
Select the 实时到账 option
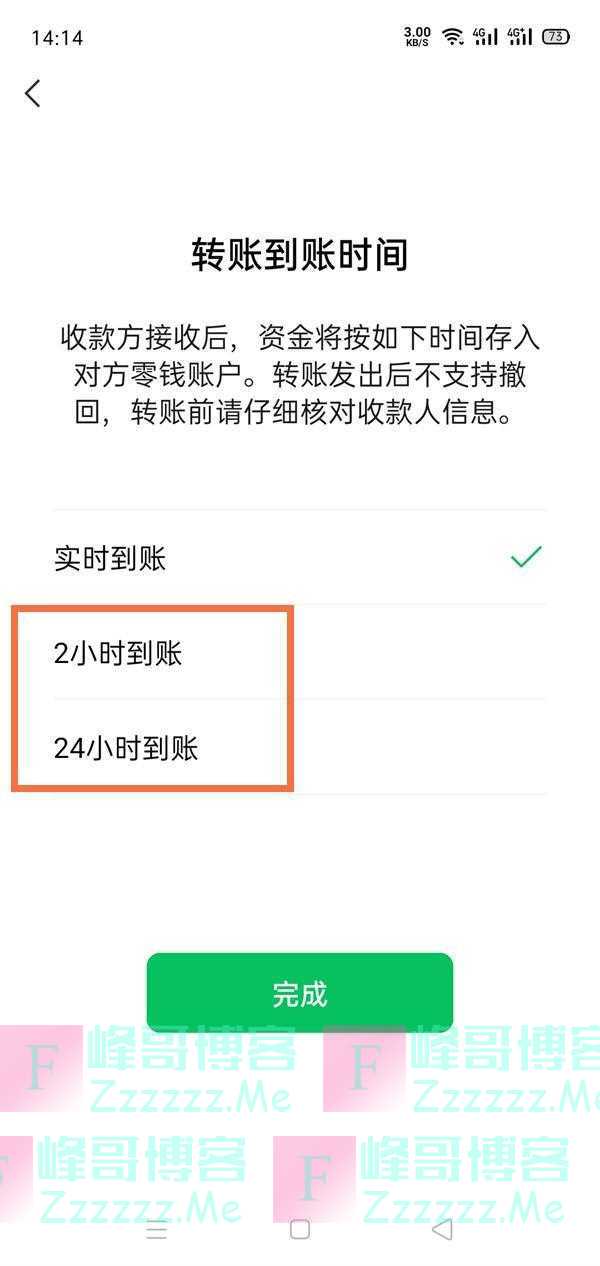click(x=300, y=558)
